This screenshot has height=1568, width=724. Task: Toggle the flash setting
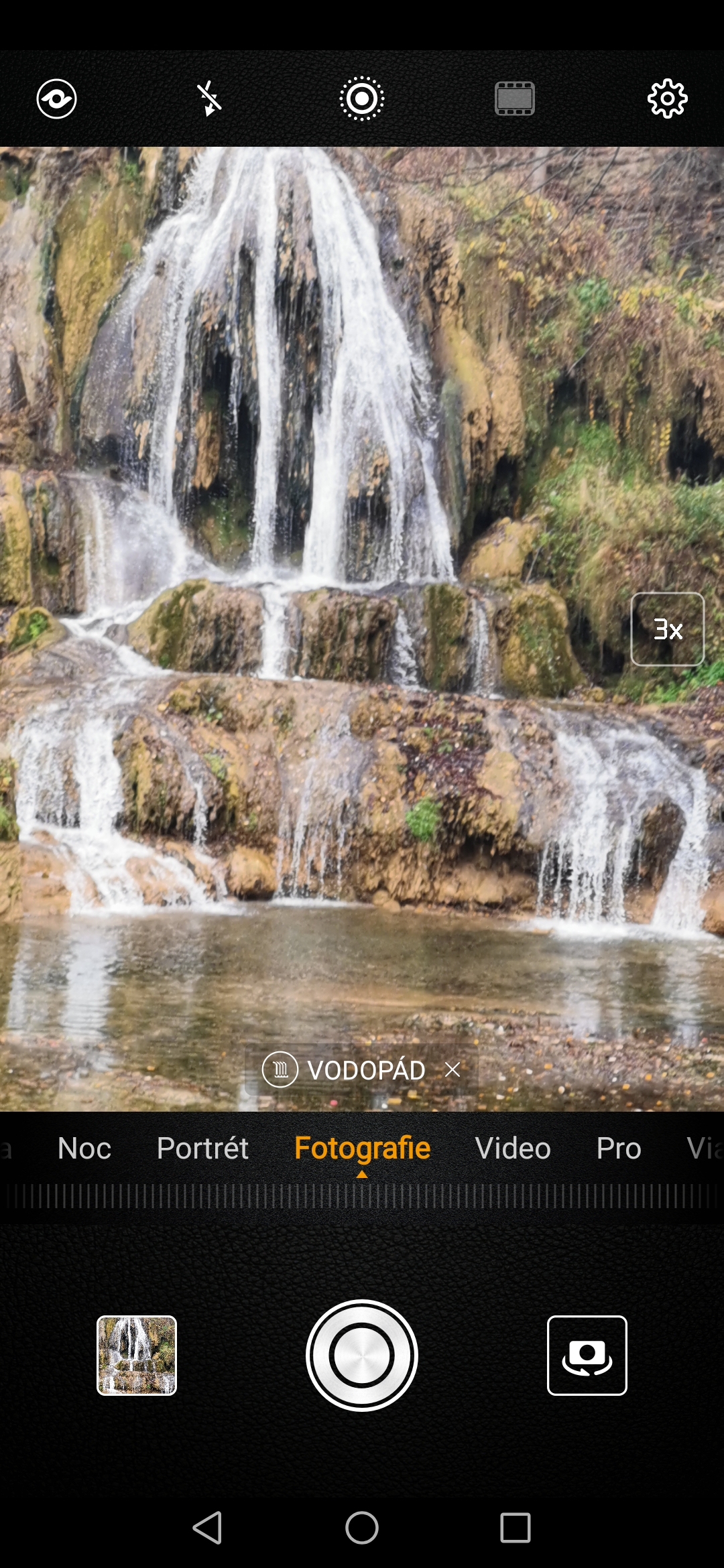pyautogui.click(x=209, y=99)
